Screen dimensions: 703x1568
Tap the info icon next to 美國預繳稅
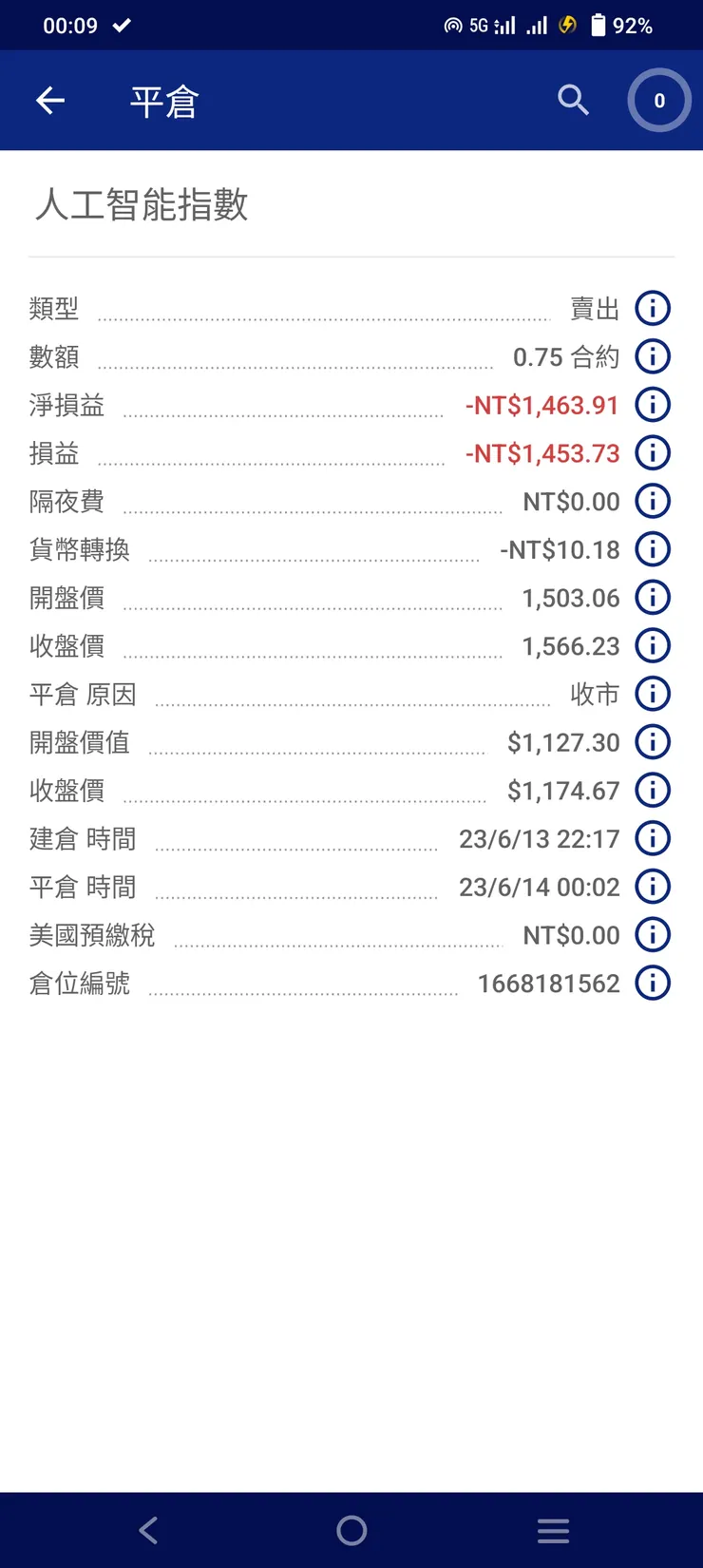pyautogui.click(x=653, y=934)
